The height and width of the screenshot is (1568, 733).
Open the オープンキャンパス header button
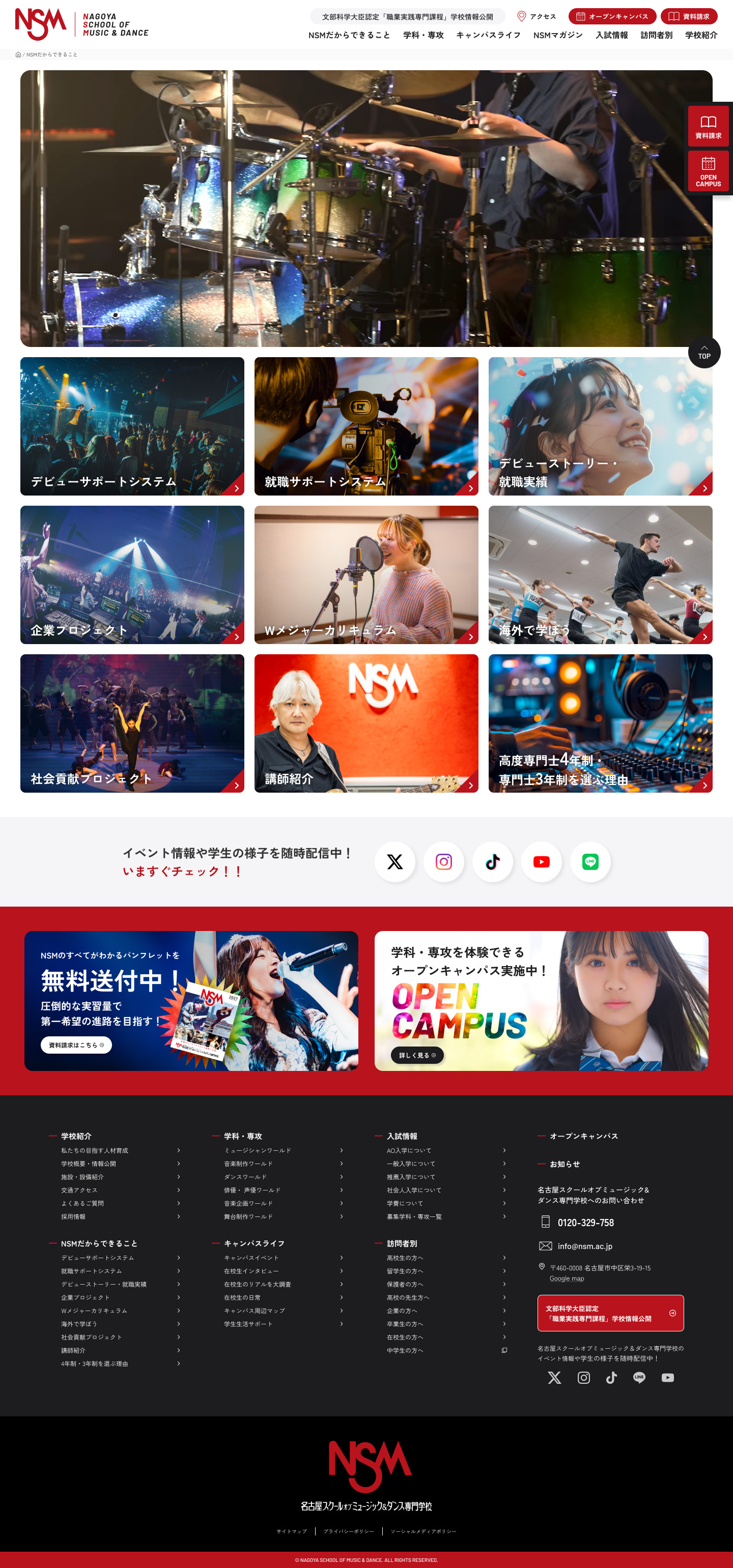point(612,16)
